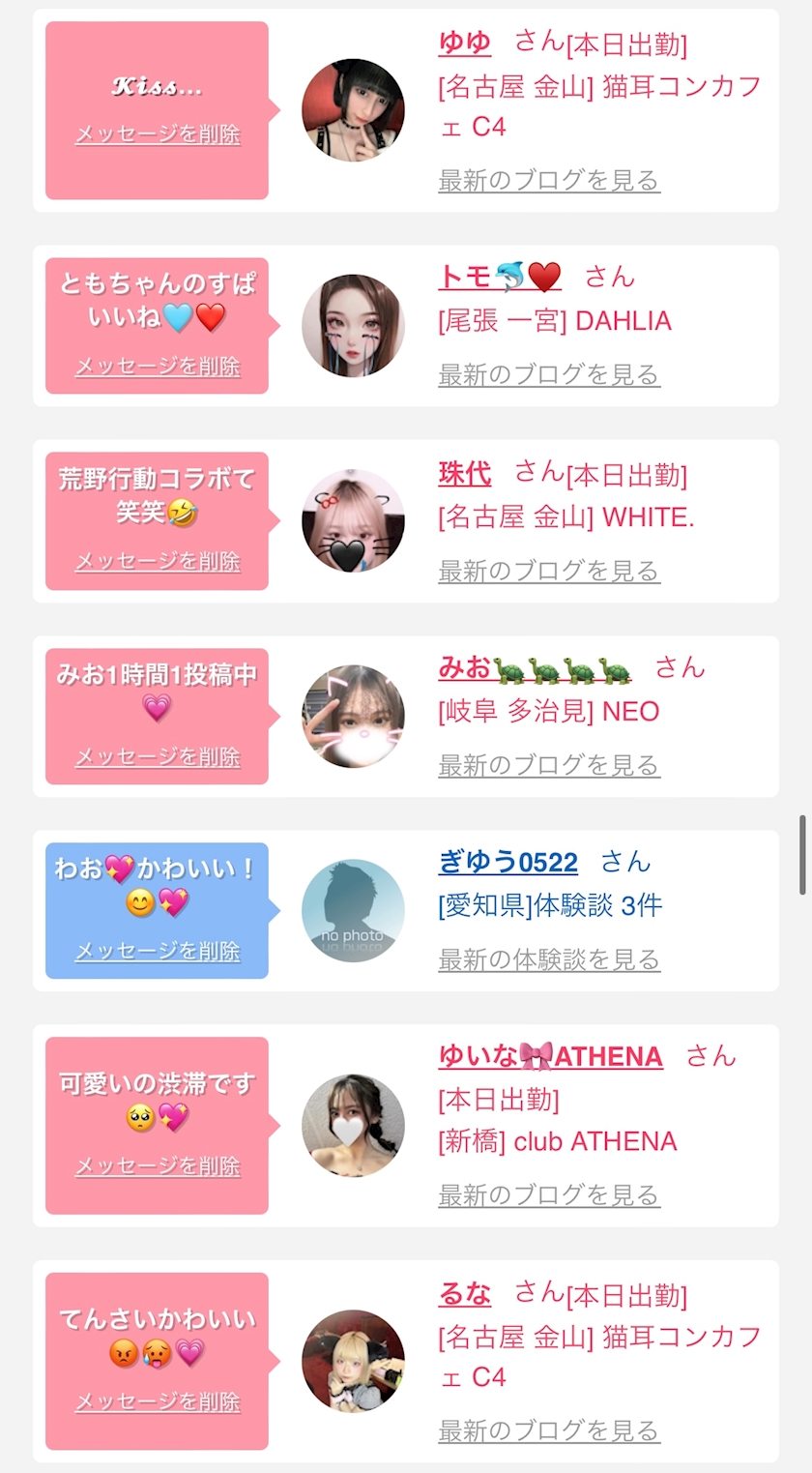Open ぎゆう0522's profile link
This screenshot has width=812, height=1473.
click(507, 862)
